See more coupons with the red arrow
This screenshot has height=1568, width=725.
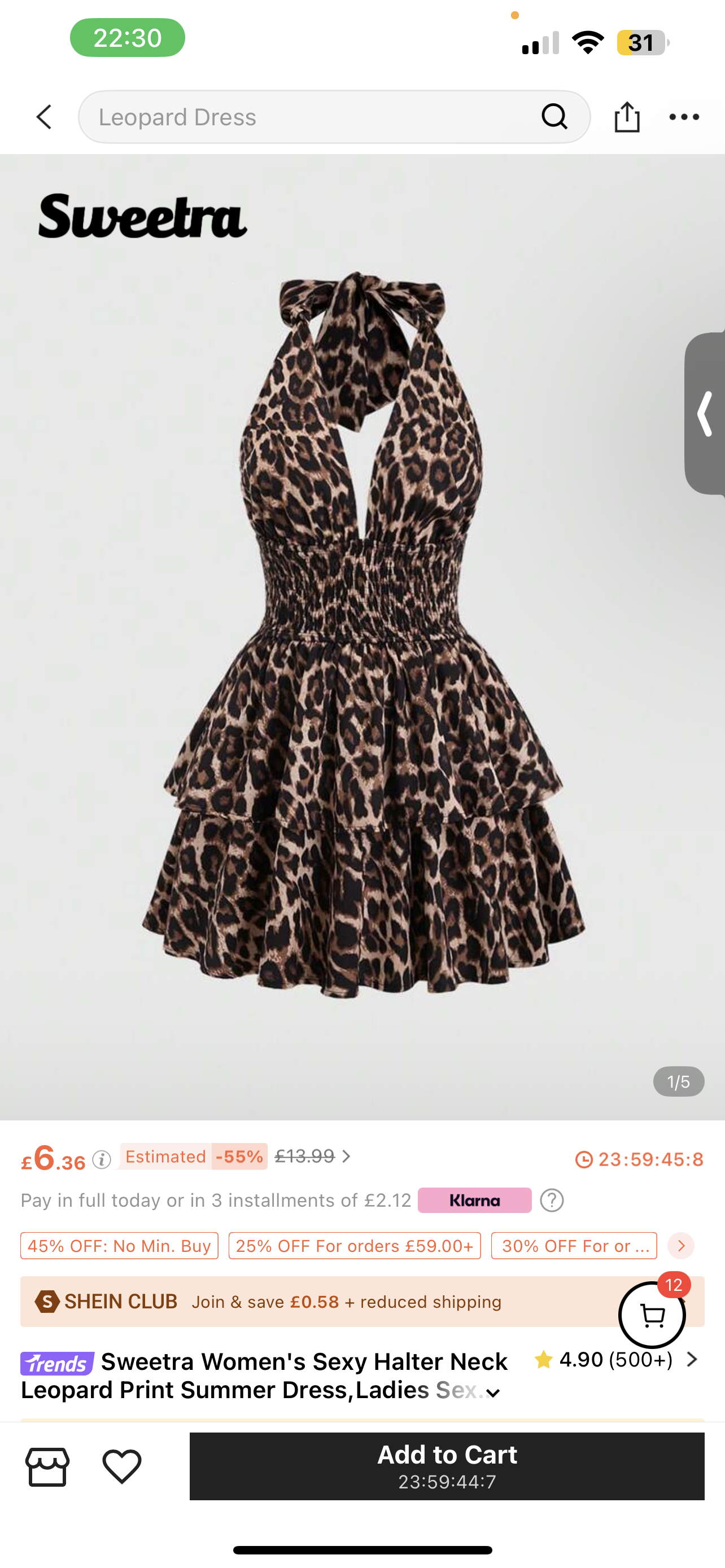click(x=680, y=1245)
